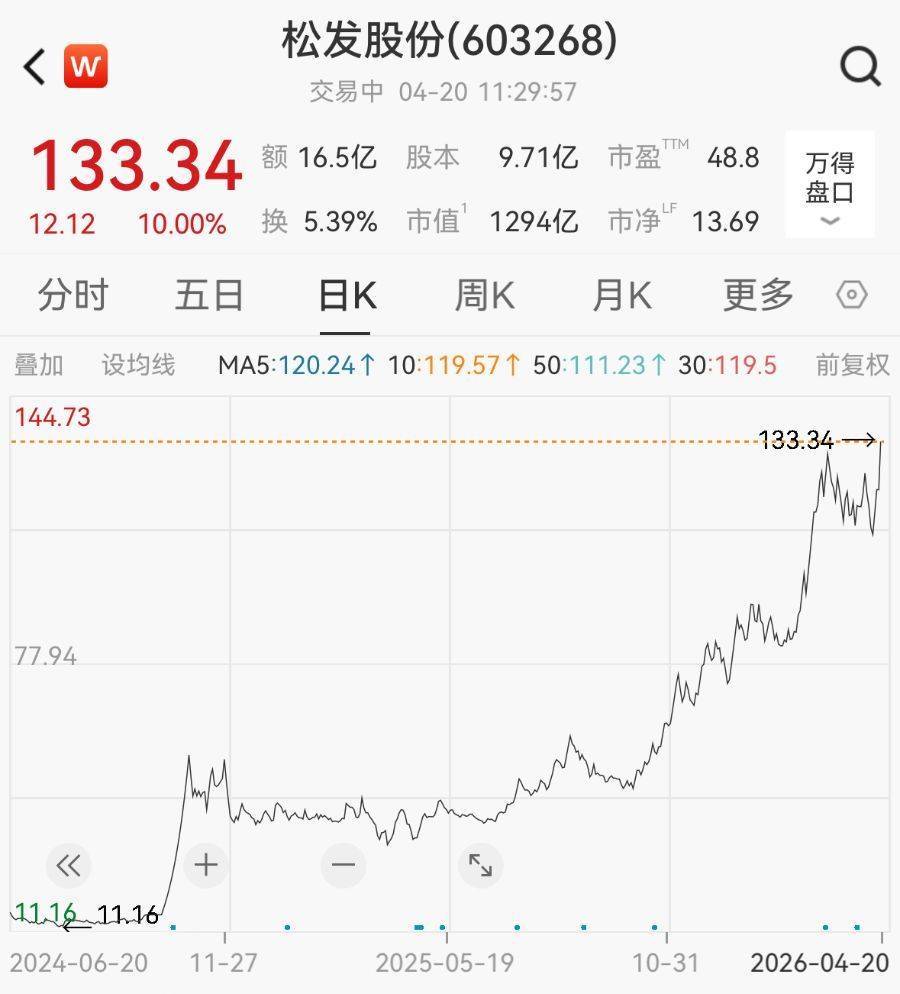
Task: Open the stock search magnifier
Action: click(860, 67)
